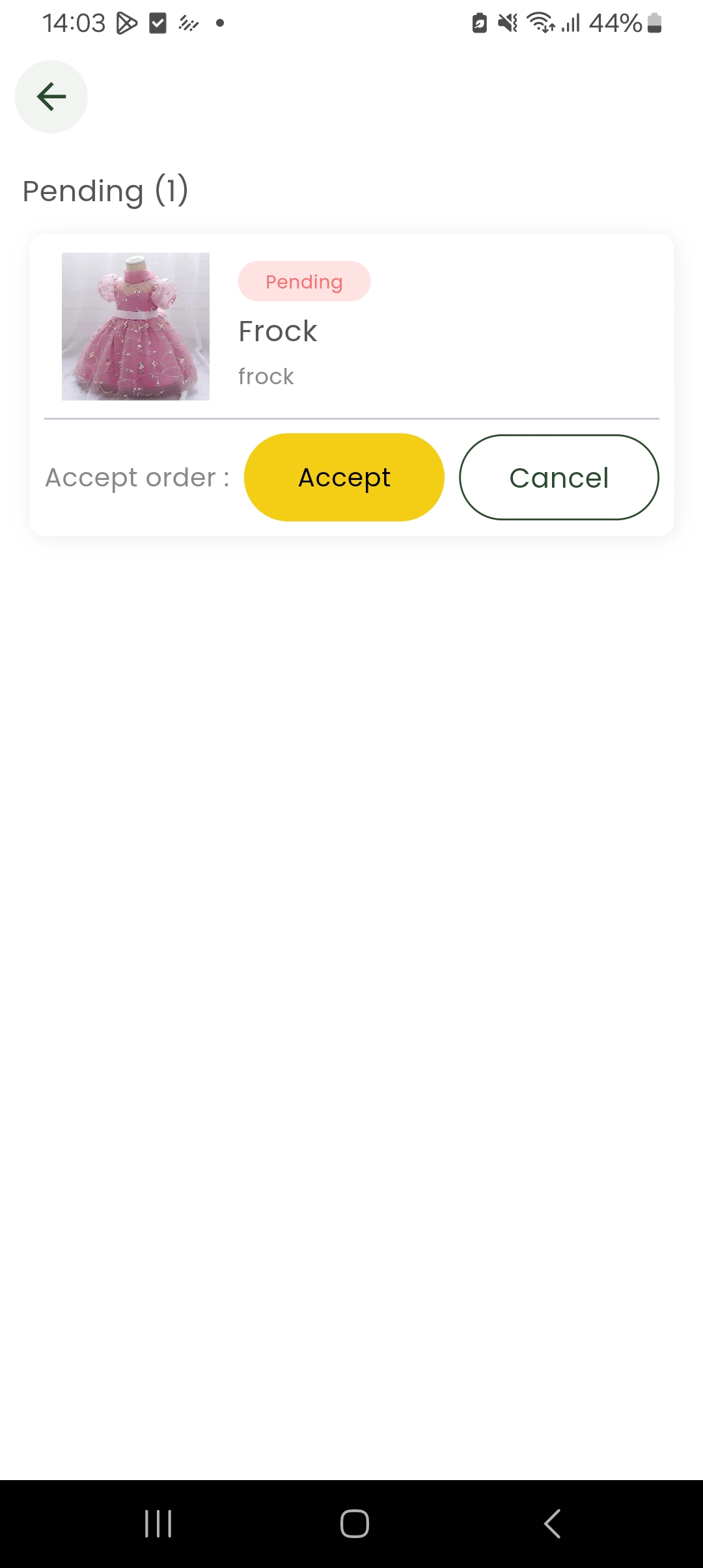Screen dimensions: 703x1568
Task: Go back using the top arrow
Action: click(51, 97)
